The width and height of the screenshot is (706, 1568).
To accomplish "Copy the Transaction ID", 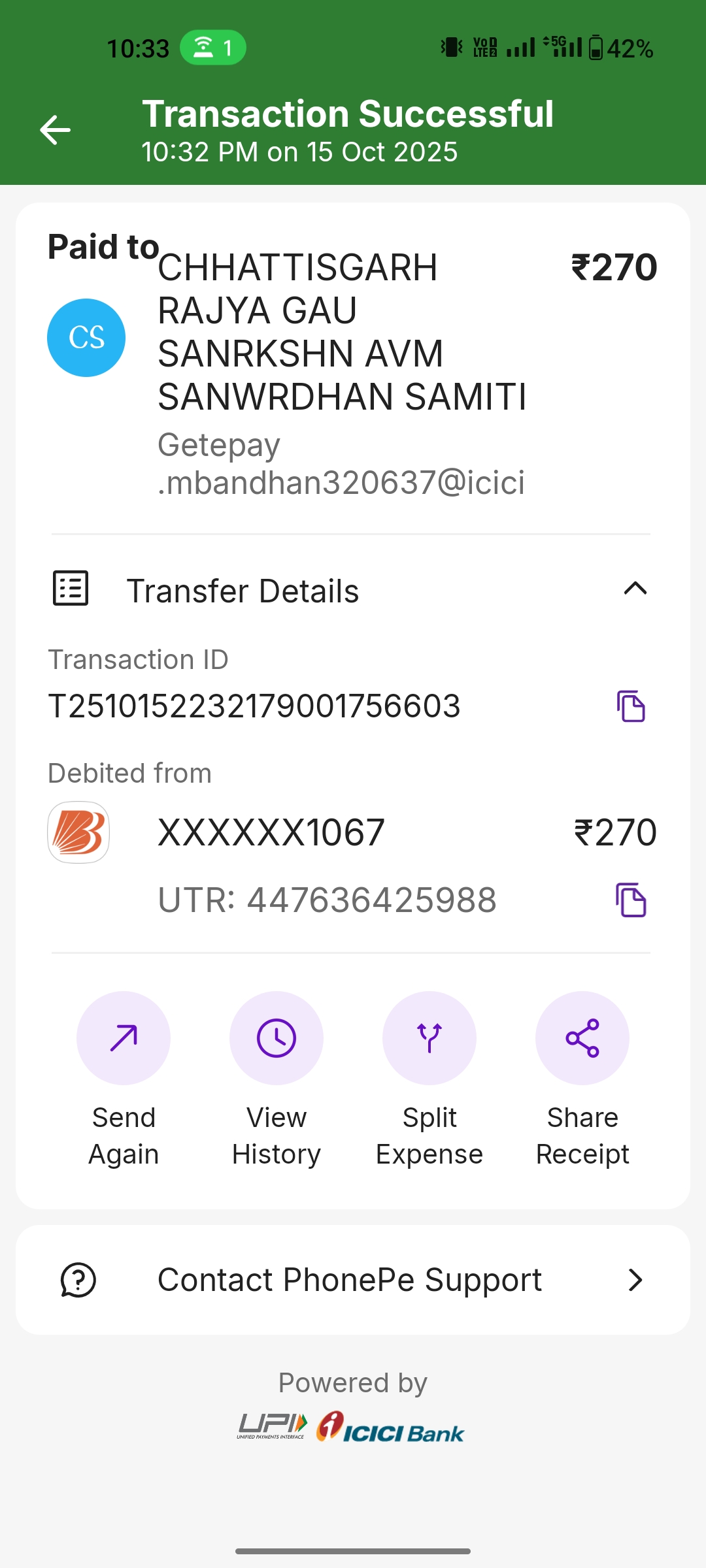I will 631,706.
